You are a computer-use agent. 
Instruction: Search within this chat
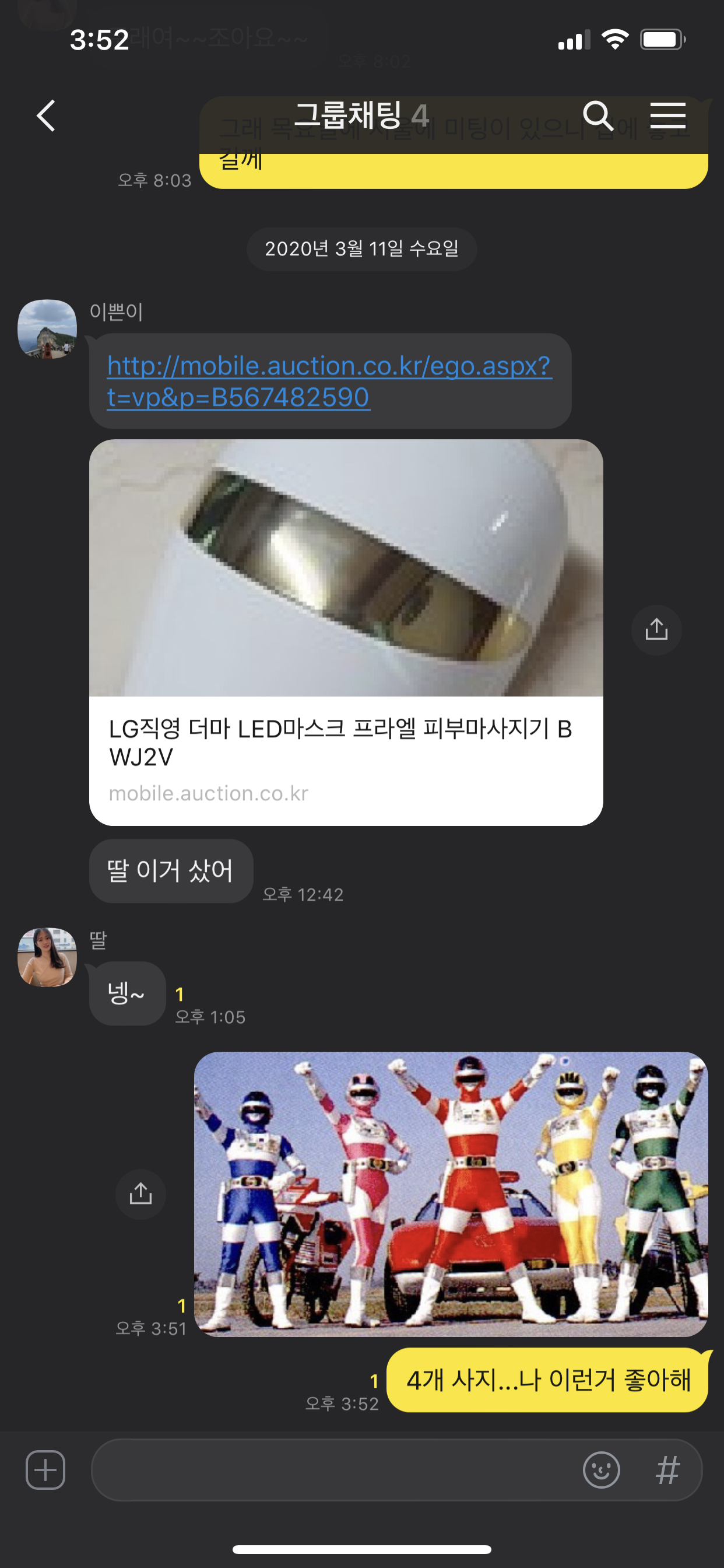pyautogui.click(x=598, y=116)
